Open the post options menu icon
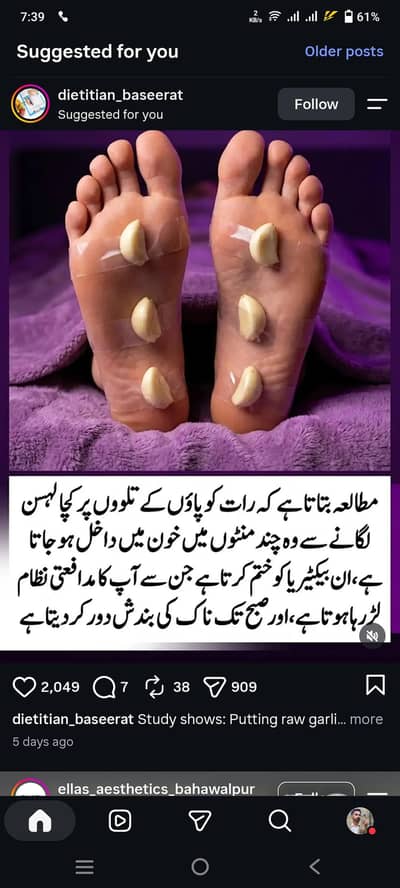This screenshot has width=400, height=888. [x=377, y=104]
